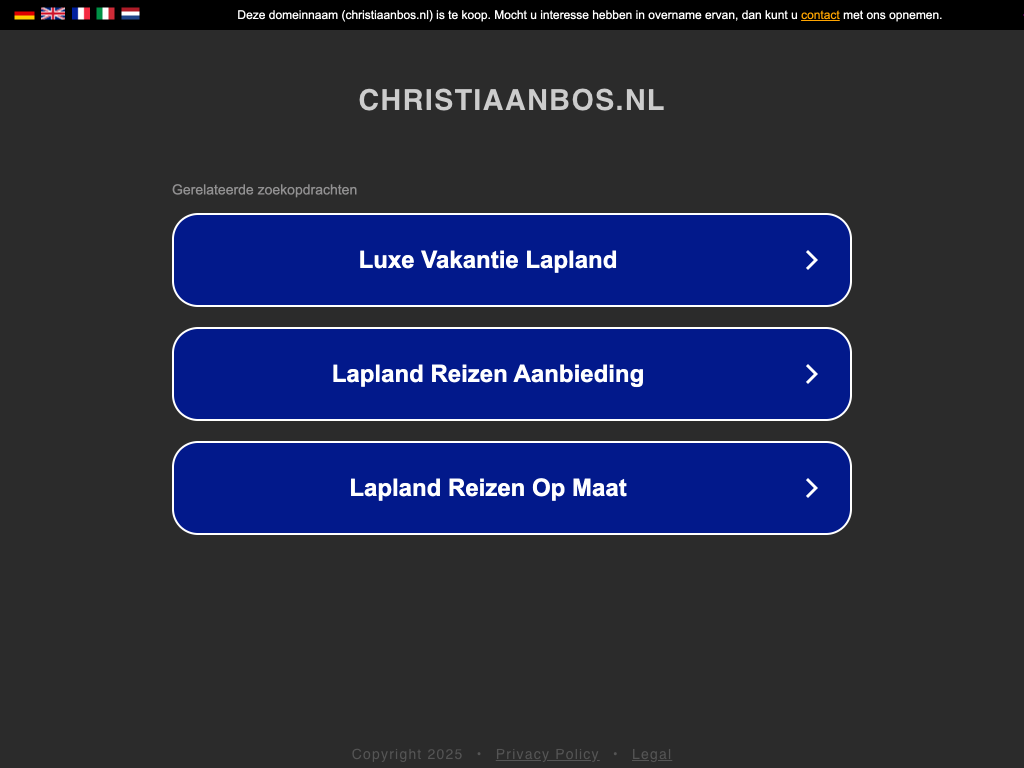Select the Italian flag language
Image resolution: width=1024 pixels, height=768 pixels.
[105, 14]
